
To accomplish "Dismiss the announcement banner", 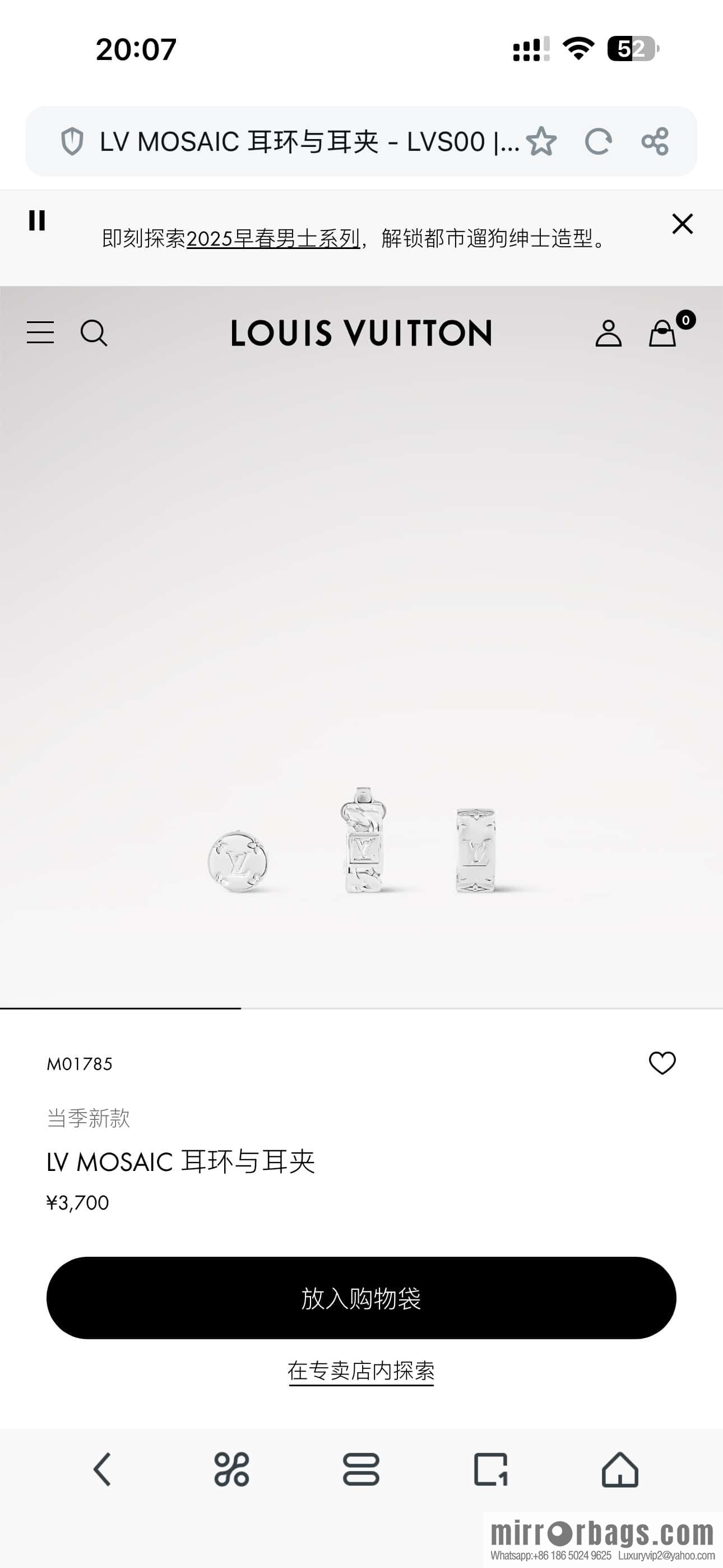I will coord(682,224).
